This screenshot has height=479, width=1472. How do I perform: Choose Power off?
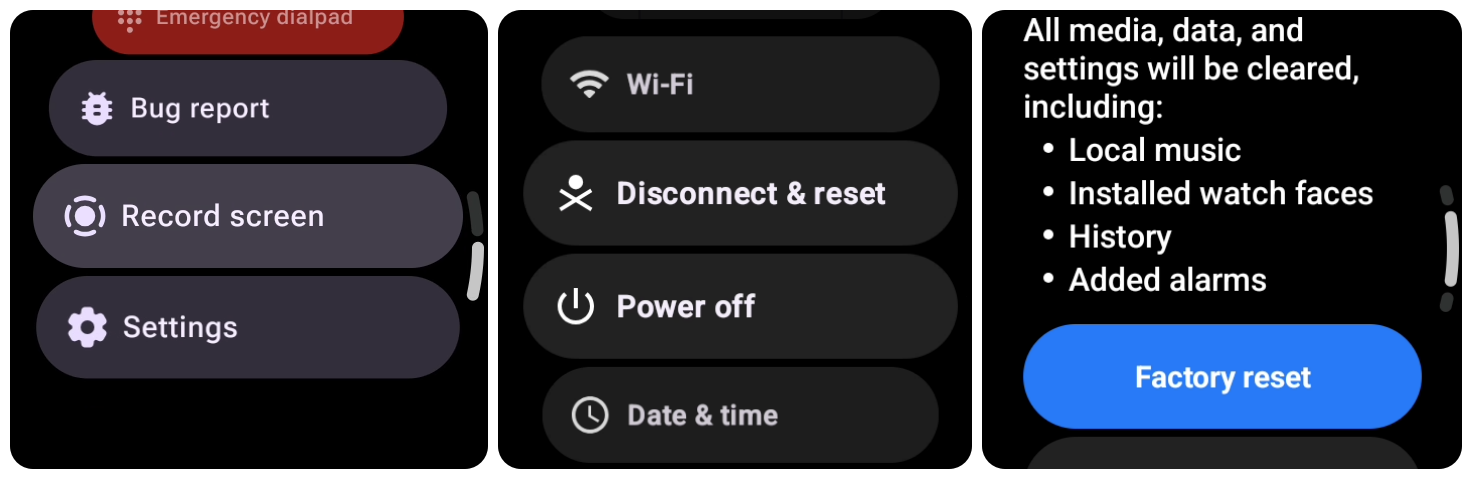pyautogui.click(x=740, y=306)
